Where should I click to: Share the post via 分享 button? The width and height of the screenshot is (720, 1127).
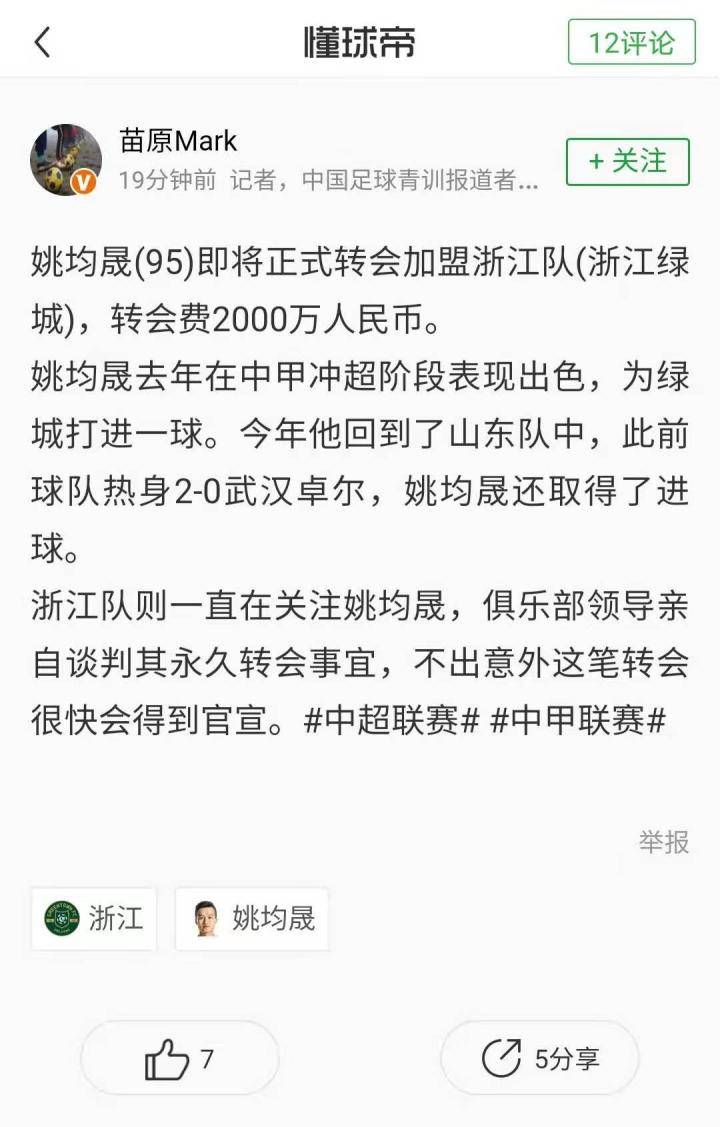[540, 1059]
